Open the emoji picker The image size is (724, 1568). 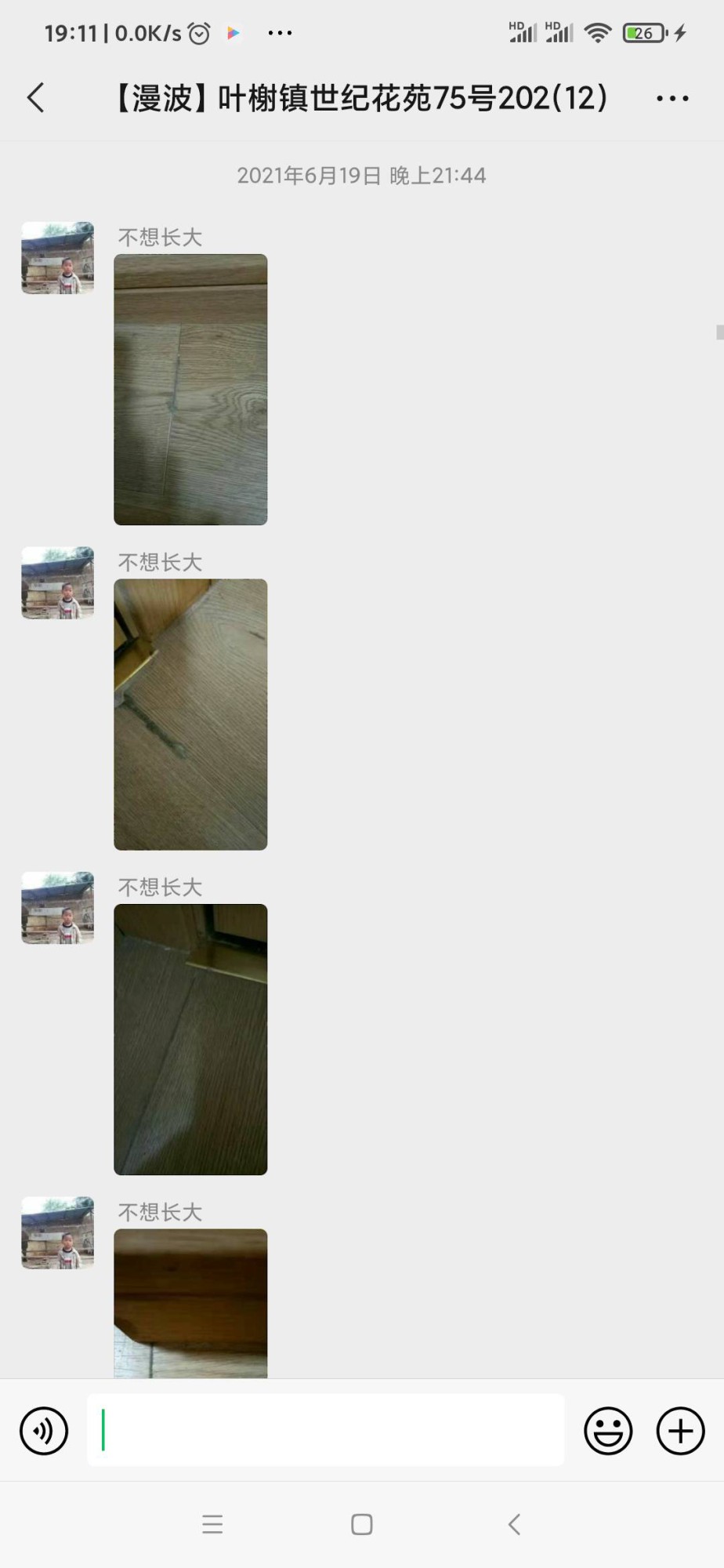tap(608, 1431)
